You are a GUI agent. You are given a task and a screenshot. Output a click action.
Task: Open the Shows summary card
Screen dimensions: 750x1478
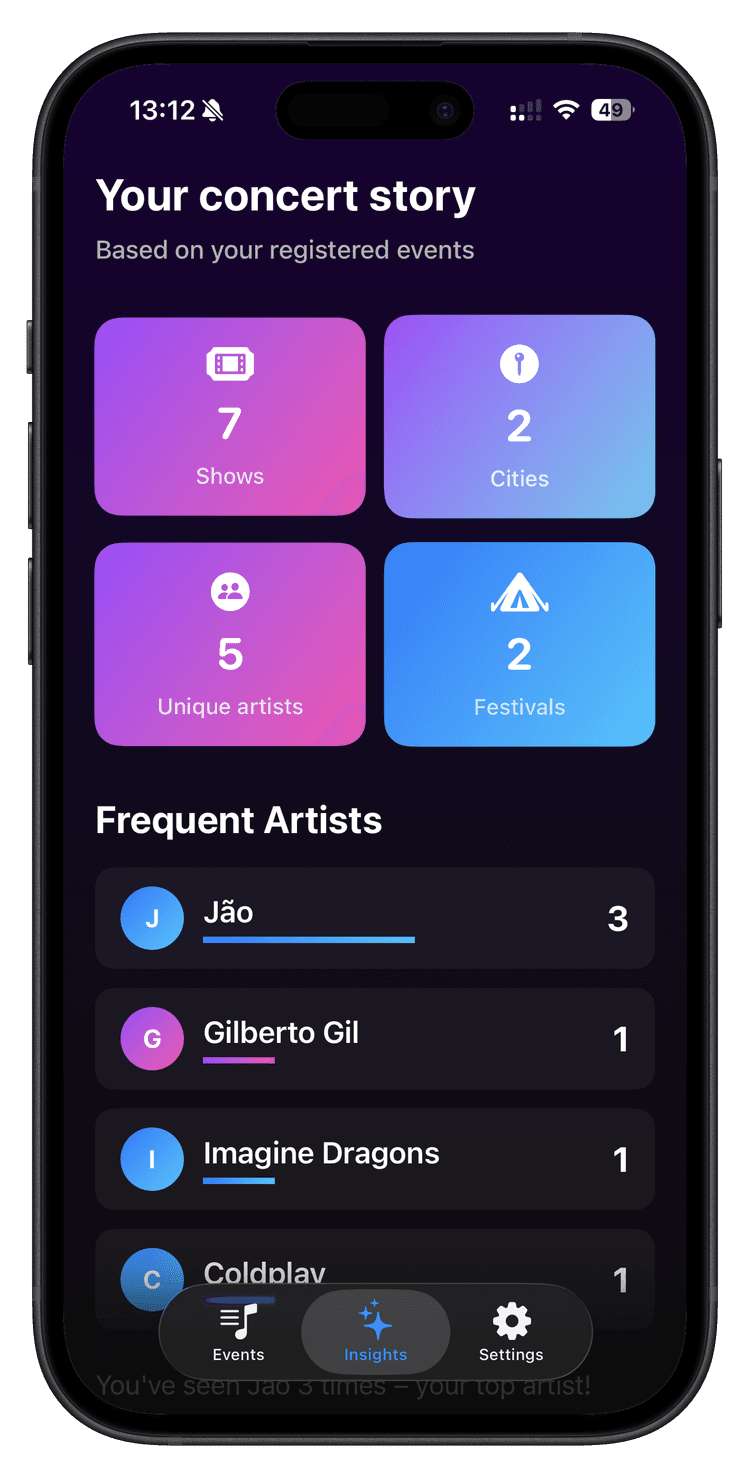(229, 416)
